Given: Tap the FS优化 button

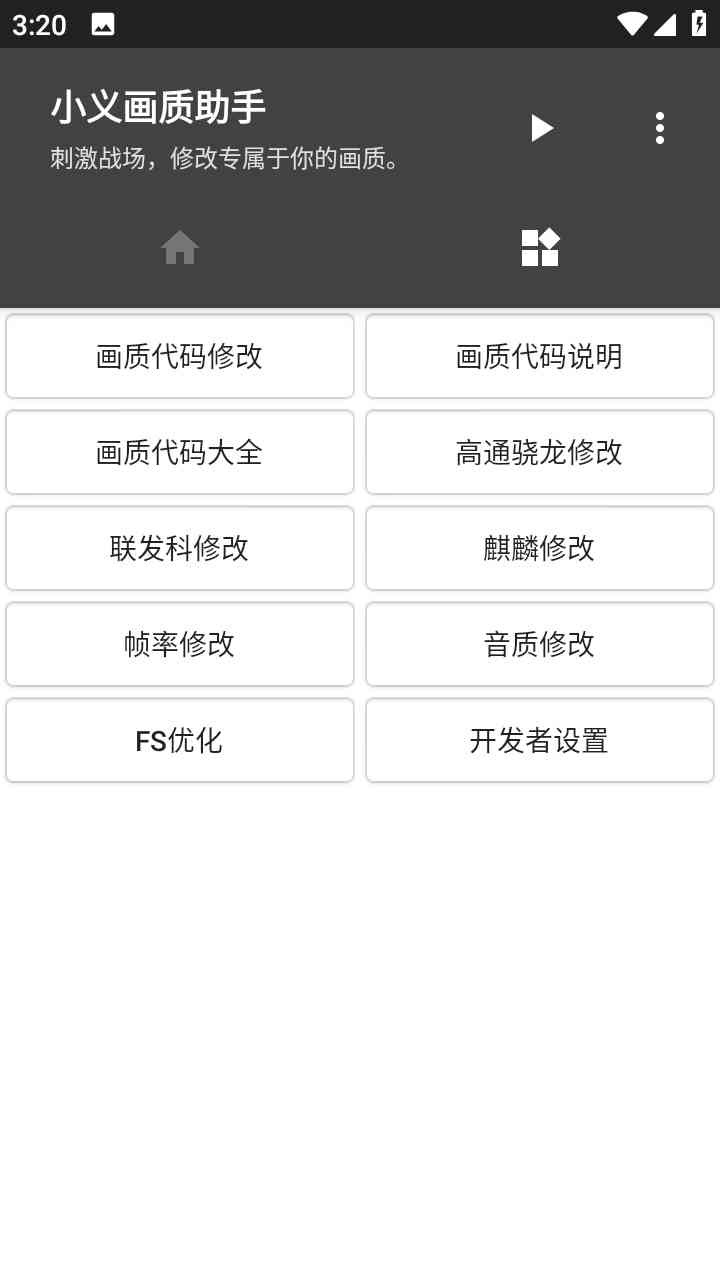Looking at the screenshot, I should coord(180,740).
